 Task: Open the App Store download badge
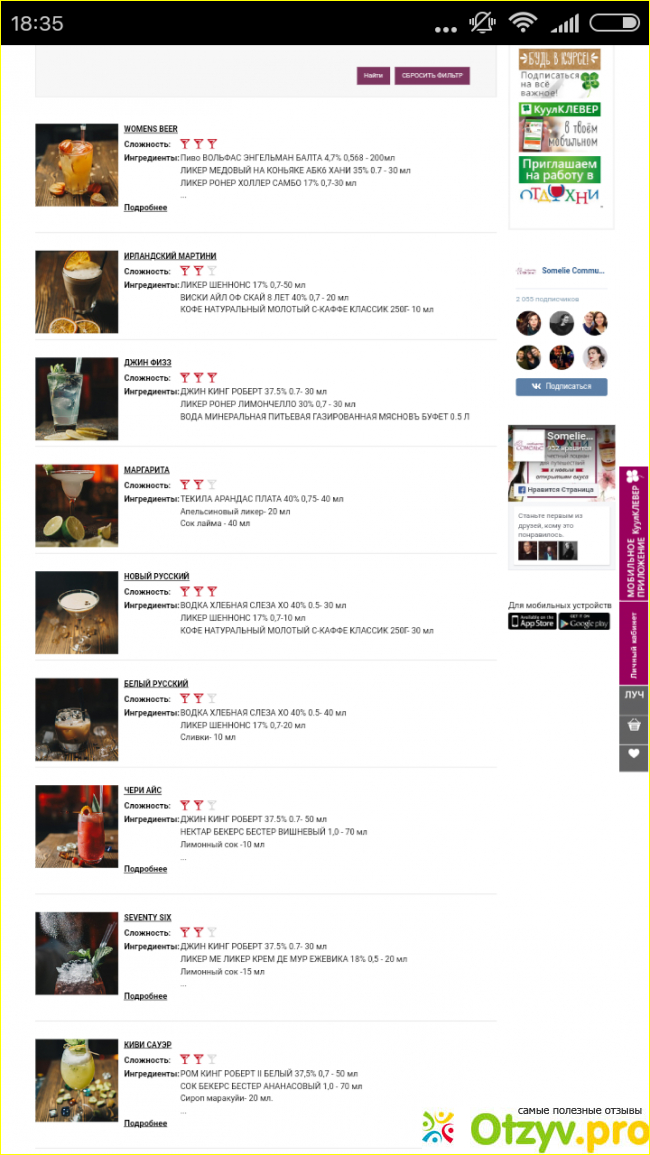[x=531, y=621]
